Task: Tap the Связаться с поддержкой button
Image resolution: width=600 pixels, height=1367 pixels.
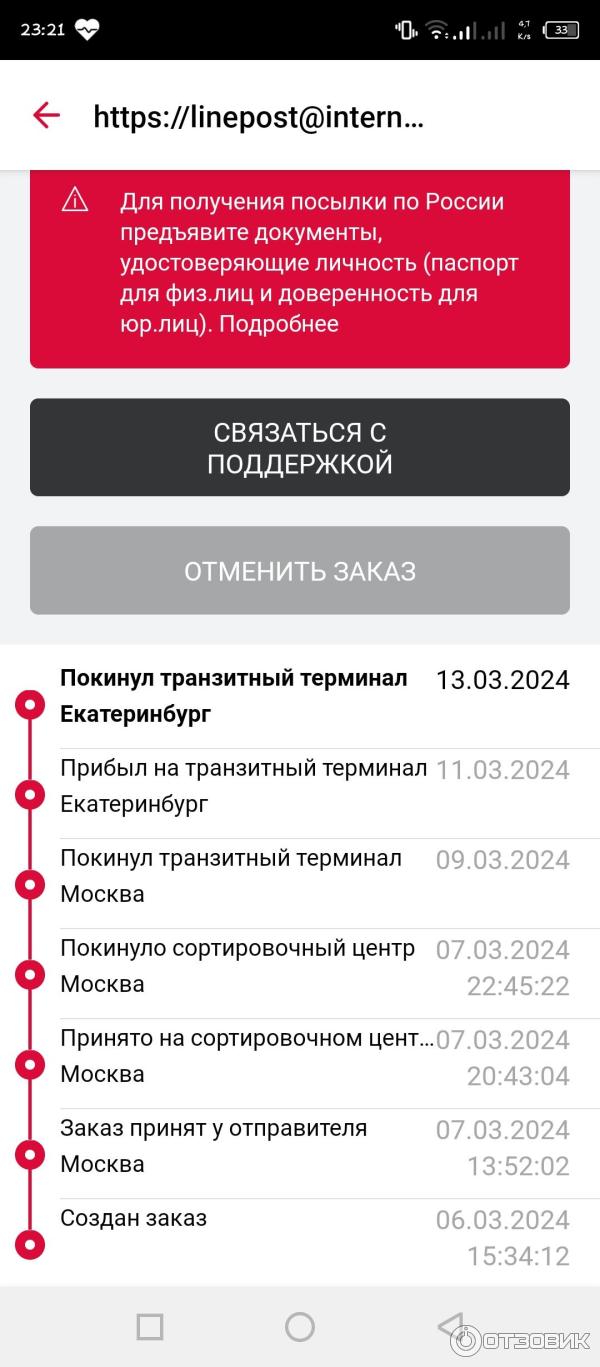Action: (x=300, y=448)
